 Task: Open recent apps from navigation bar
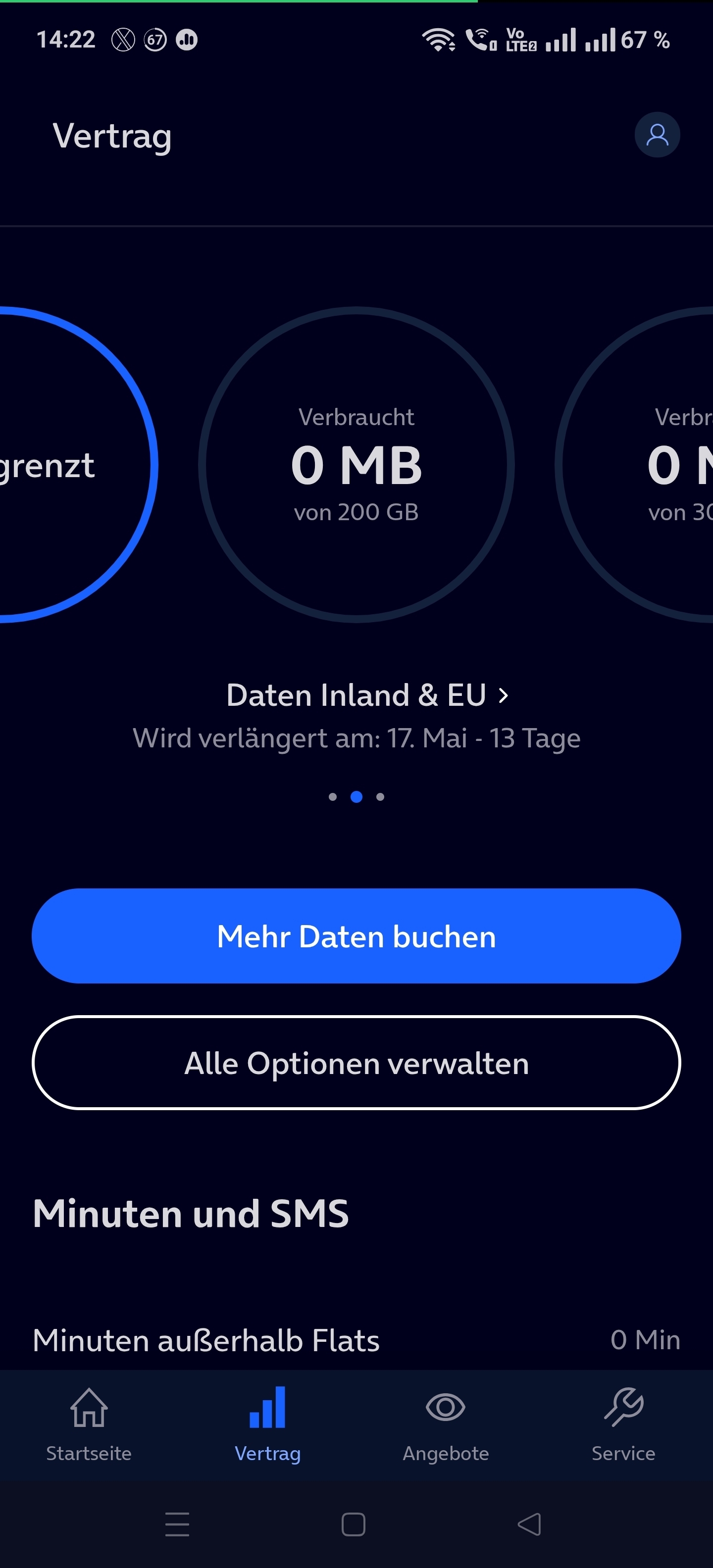coord(177,1524)
